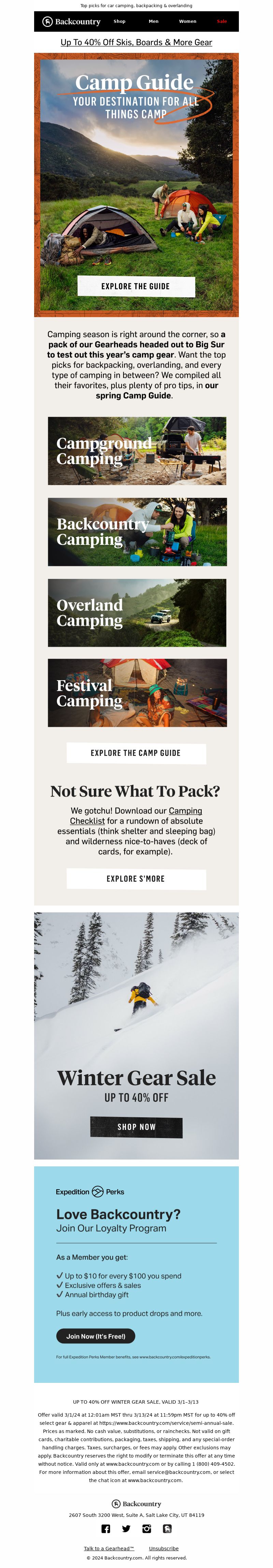Open the Men navigation link
273x1568 pixels.
(x=154, y=21)
